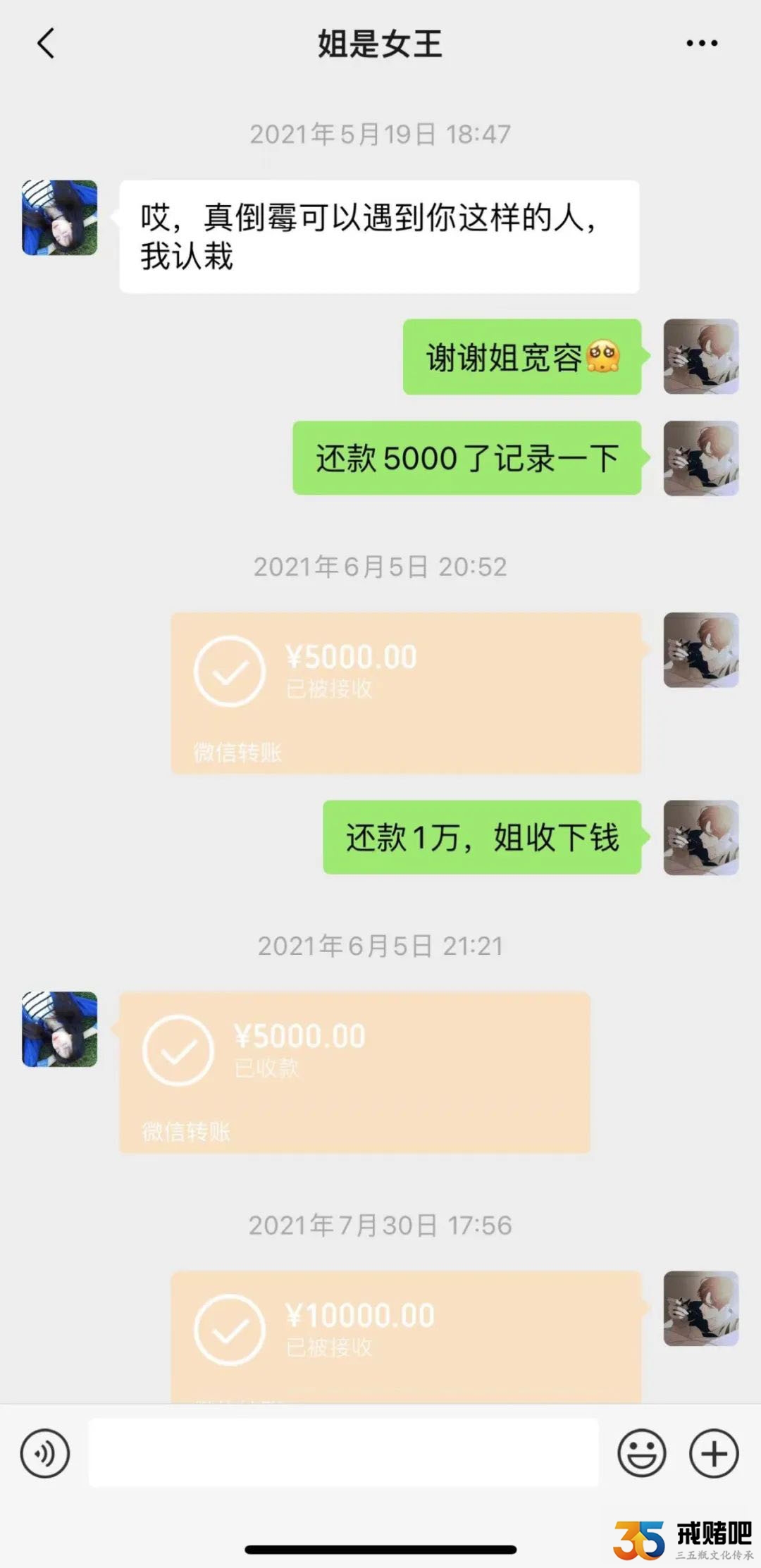Open the chat info overflow menu
This screenshot has width=761, height=1568.
tap(702, 44)
